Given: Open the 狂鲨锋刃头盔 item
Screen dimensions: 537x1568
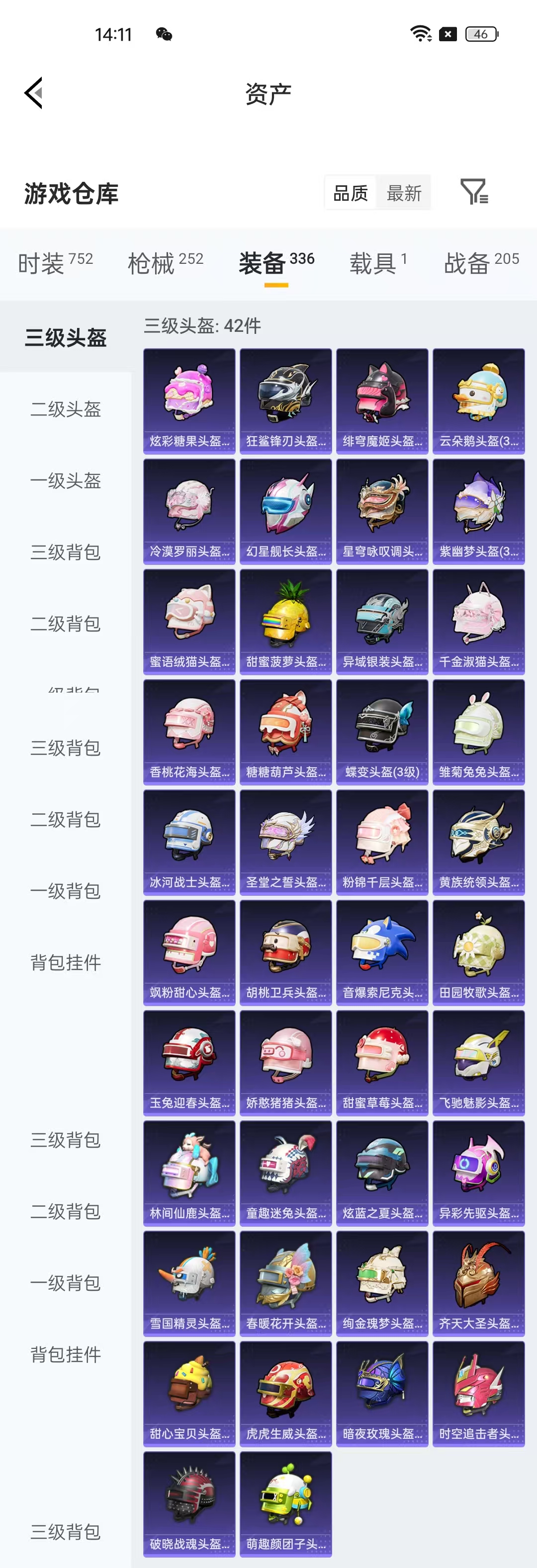Looking at the screenshot, I should click(x=285, y=401).
